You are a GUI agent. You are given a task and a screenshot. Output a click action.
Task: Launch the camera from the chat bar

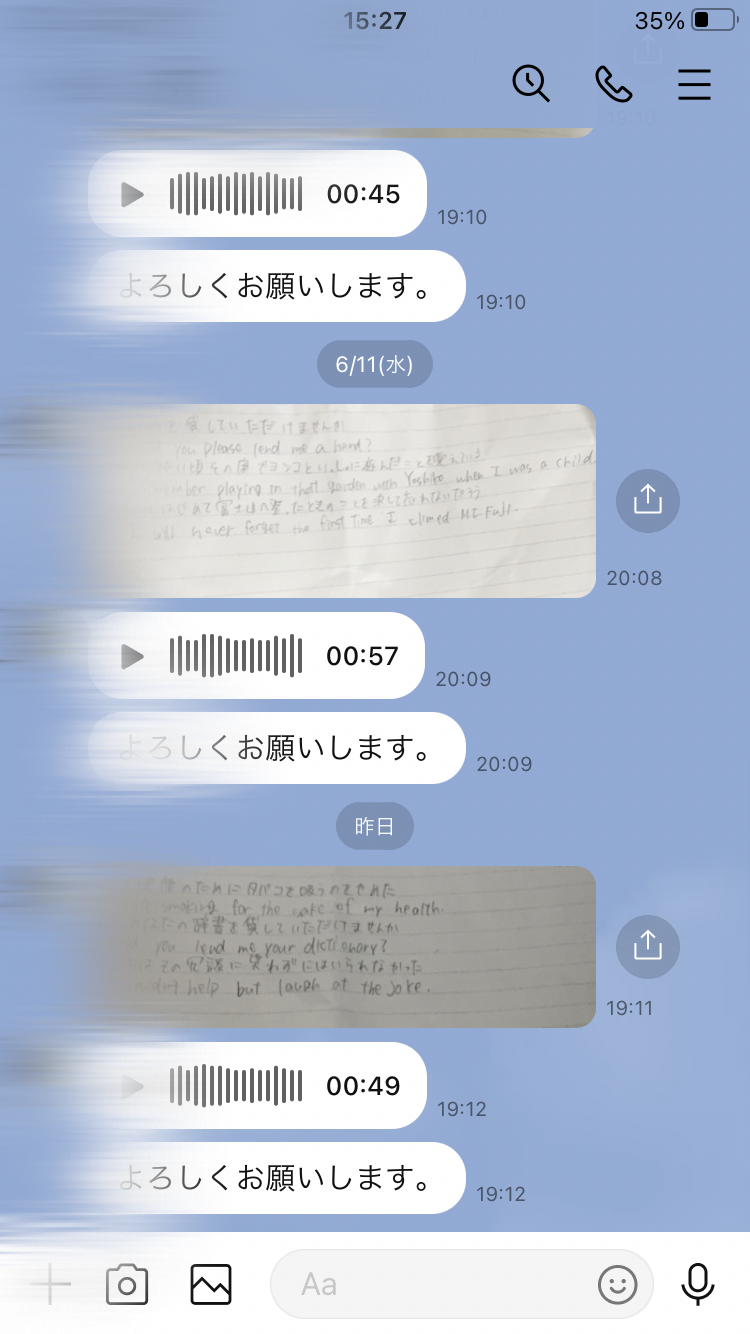pos(127,1284)
